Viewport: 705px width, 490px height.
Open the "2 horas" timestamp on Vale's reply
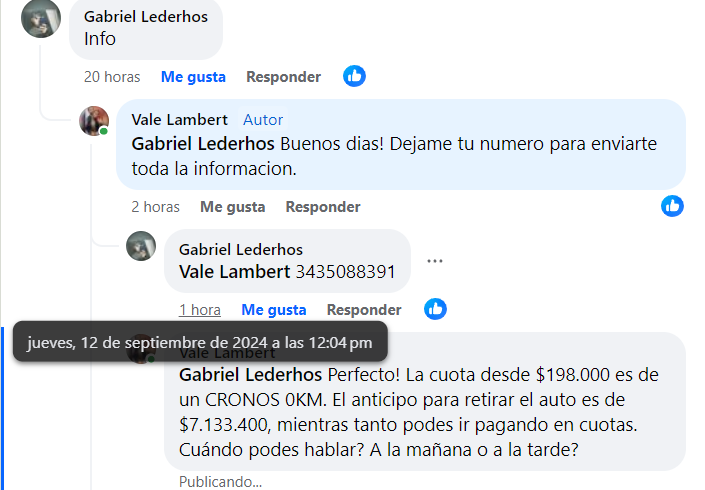[x=155, y=207]
